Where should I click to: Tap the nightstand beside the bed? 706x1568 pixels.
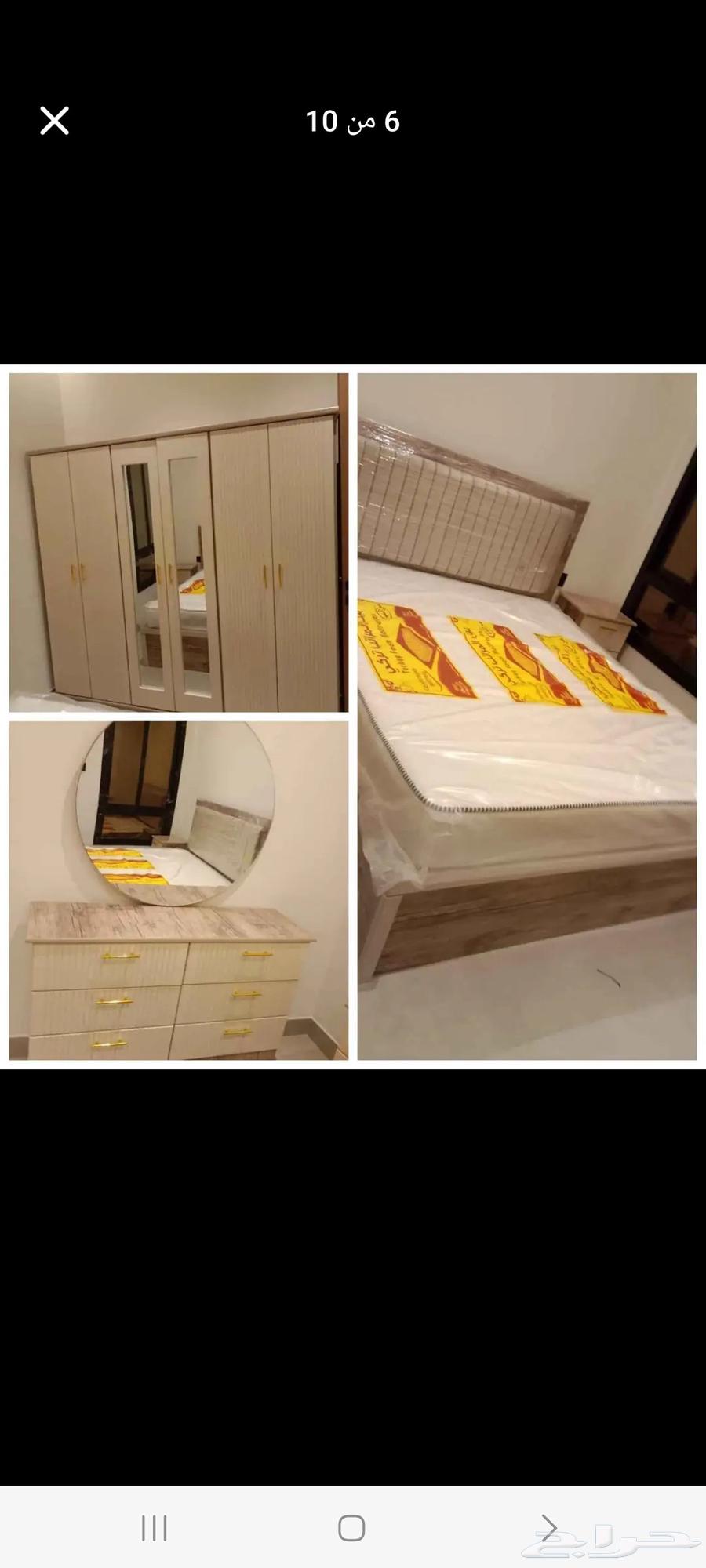click(599, 627)
